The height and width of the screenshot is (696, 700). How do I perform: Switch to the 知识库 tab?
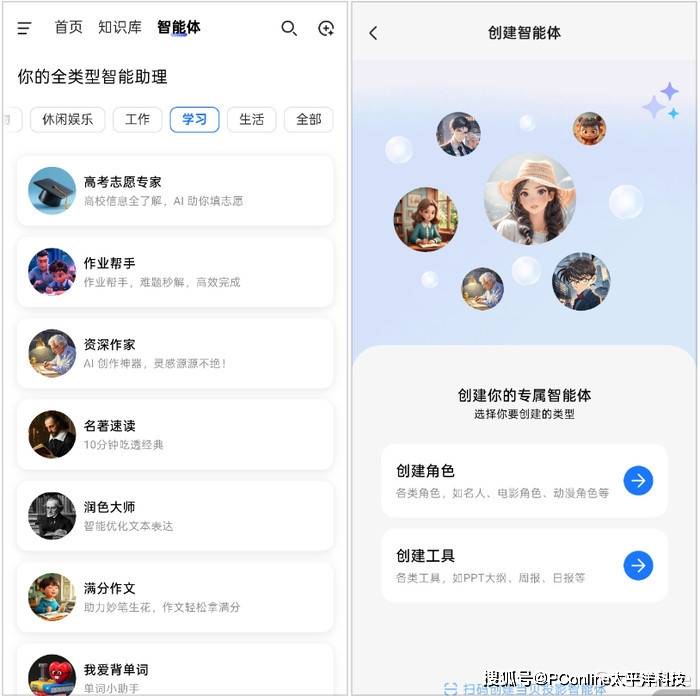(119, 28)
